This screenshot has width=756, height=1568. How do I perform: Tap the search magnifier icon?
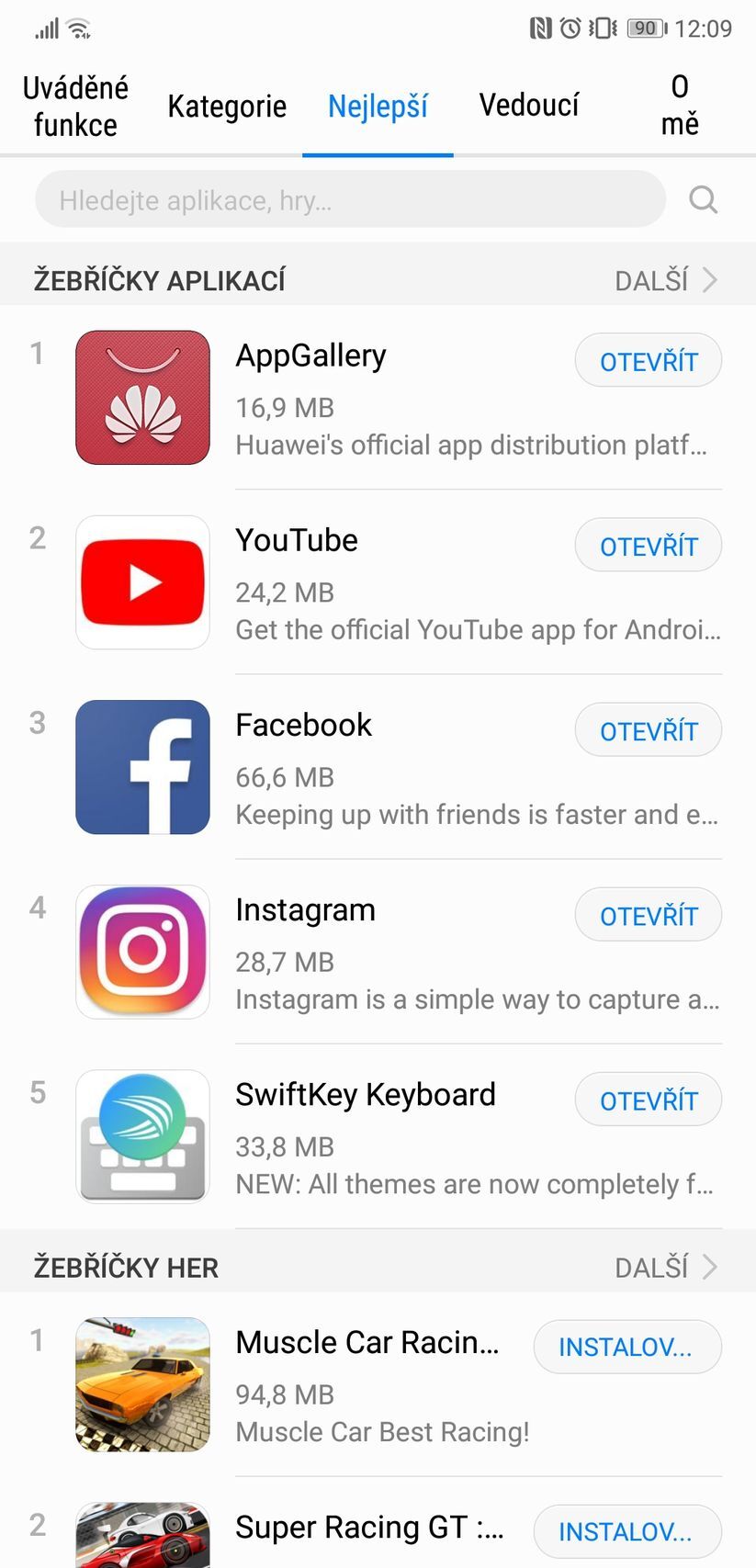[703, 199]
